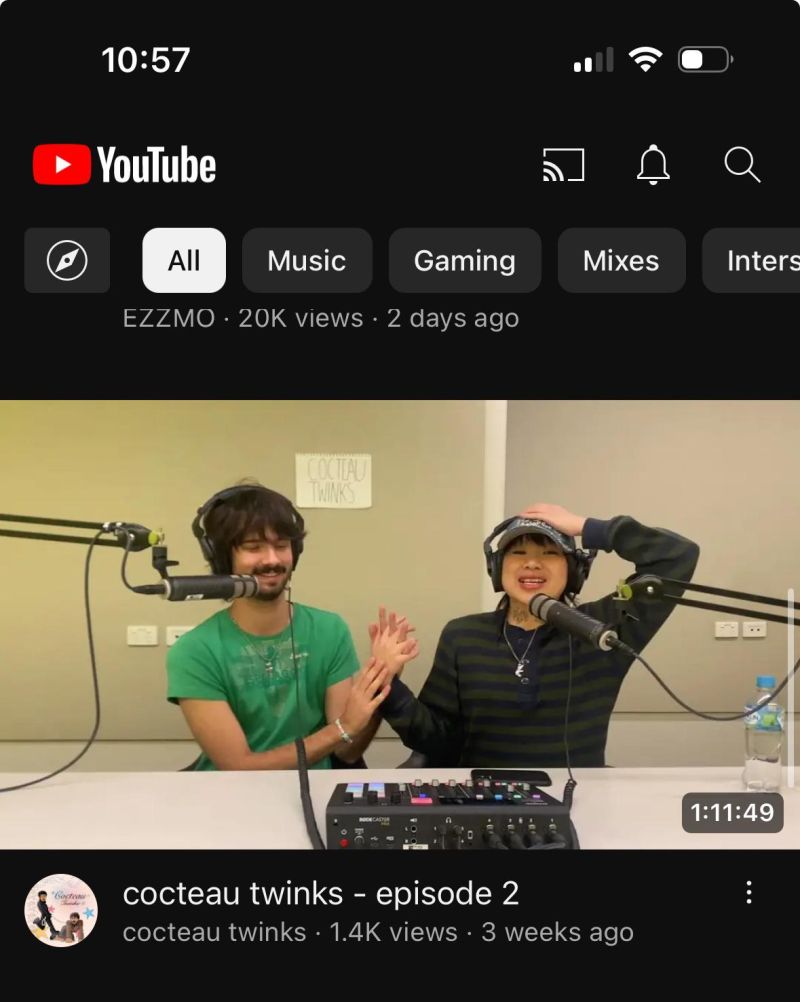Select the All filter chip
The height and width of the screenshot is (1002, 800).
click(184, 261)
